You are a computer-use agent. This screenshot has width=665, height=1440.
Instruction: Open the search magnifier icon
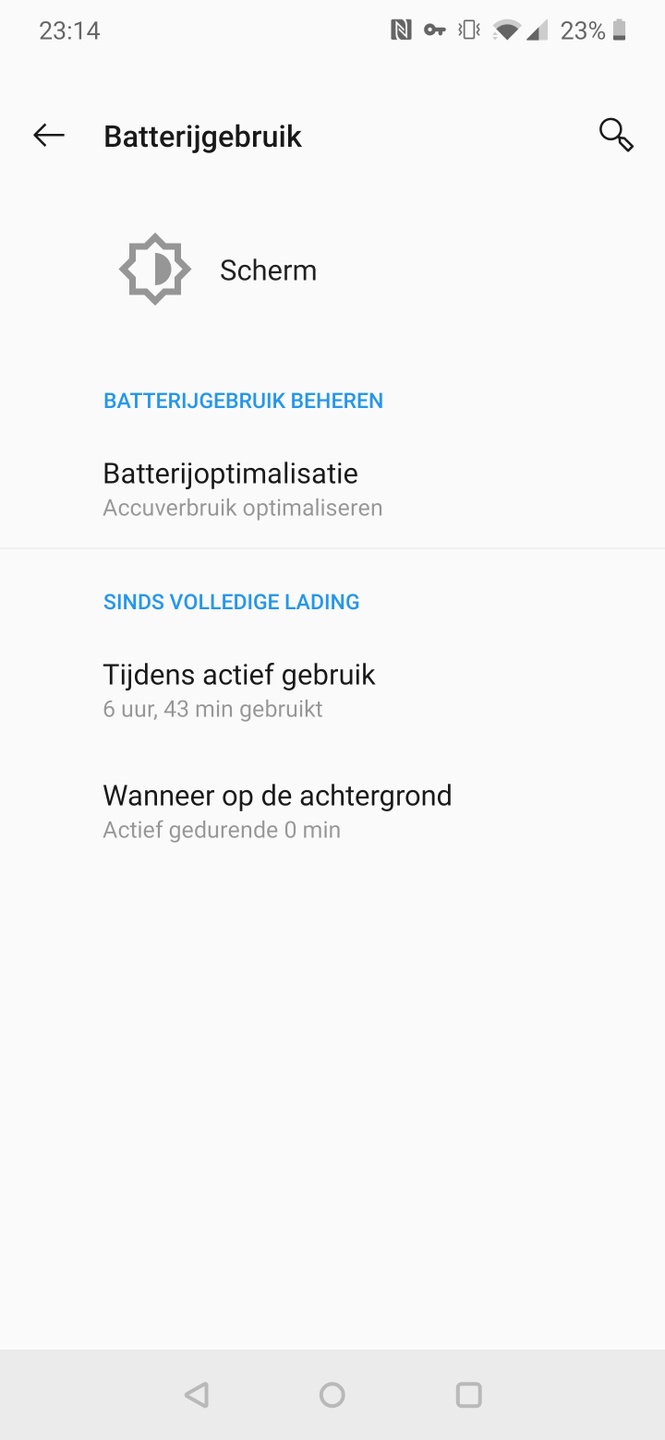pos(615,135)
